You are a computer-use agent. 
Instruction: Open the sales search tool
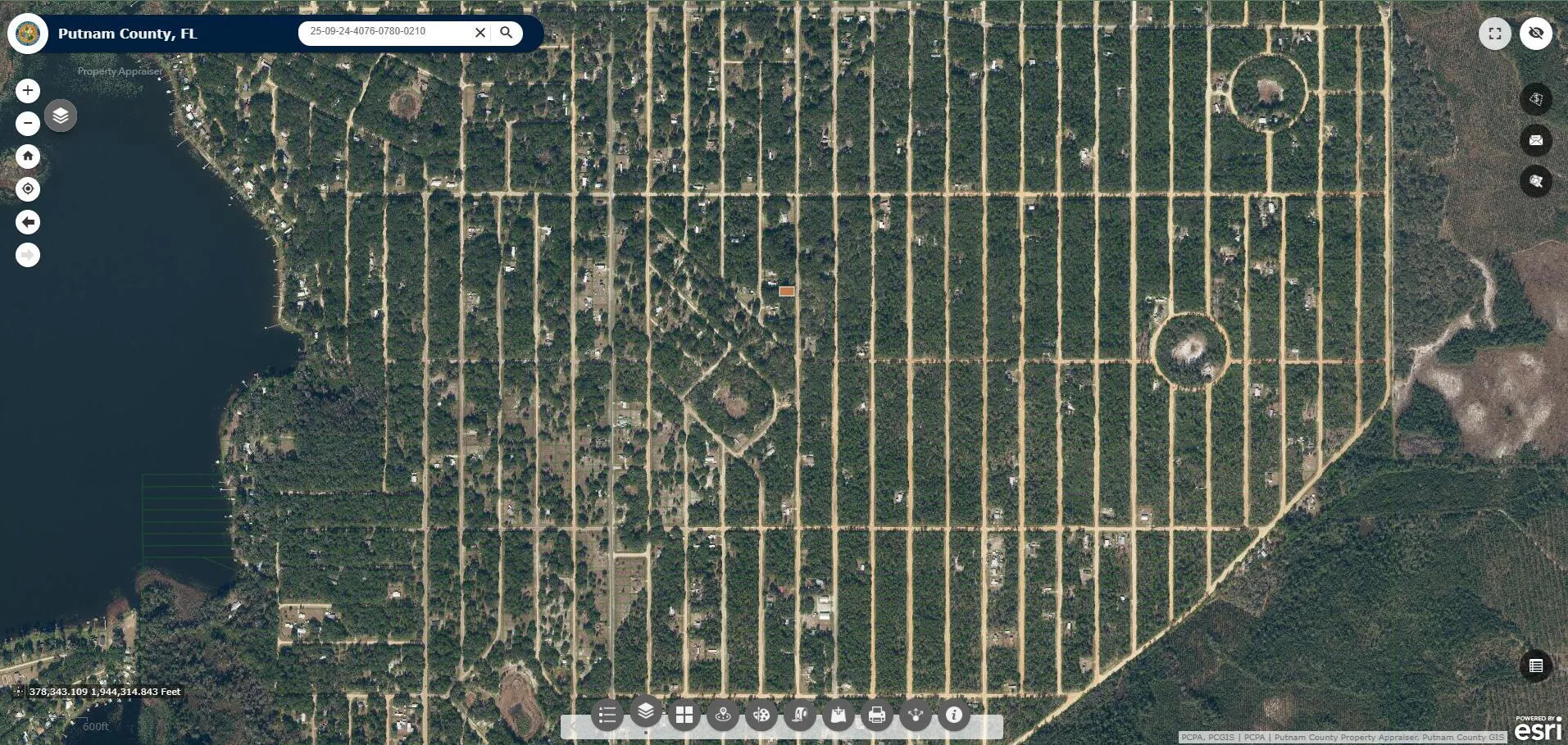(1536, 99)
